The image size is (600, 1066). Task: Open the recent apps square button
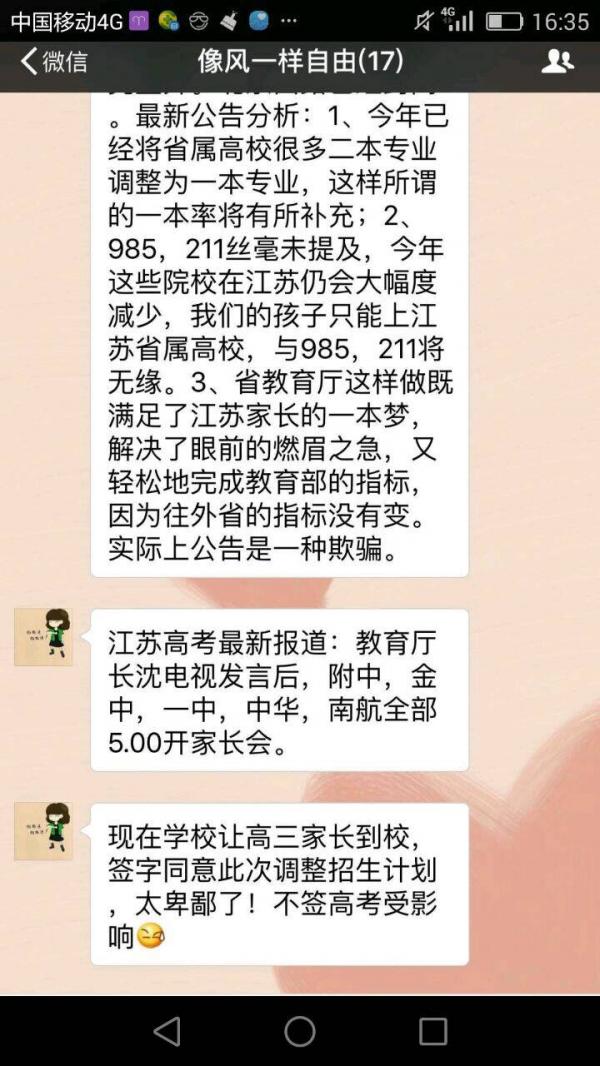(433, 1030)
